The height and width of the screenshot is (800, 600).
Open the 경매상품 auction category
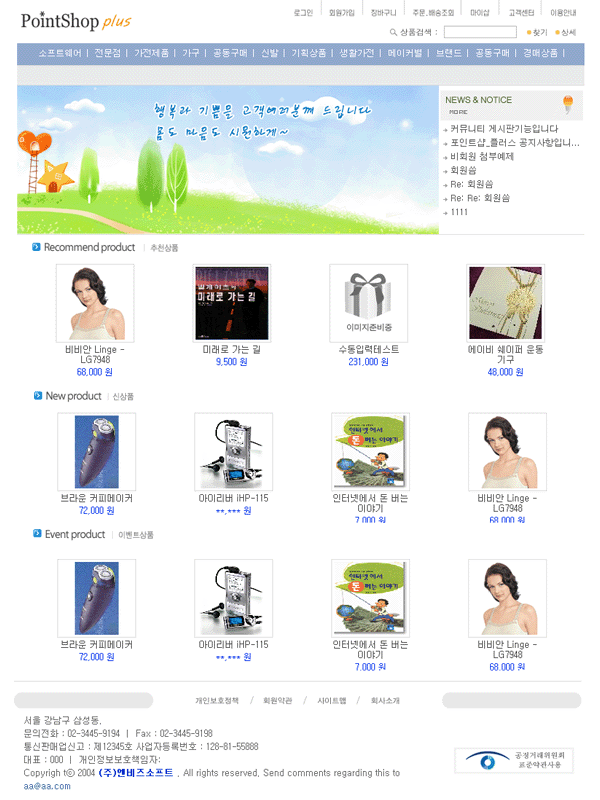[x=540, y=53]
